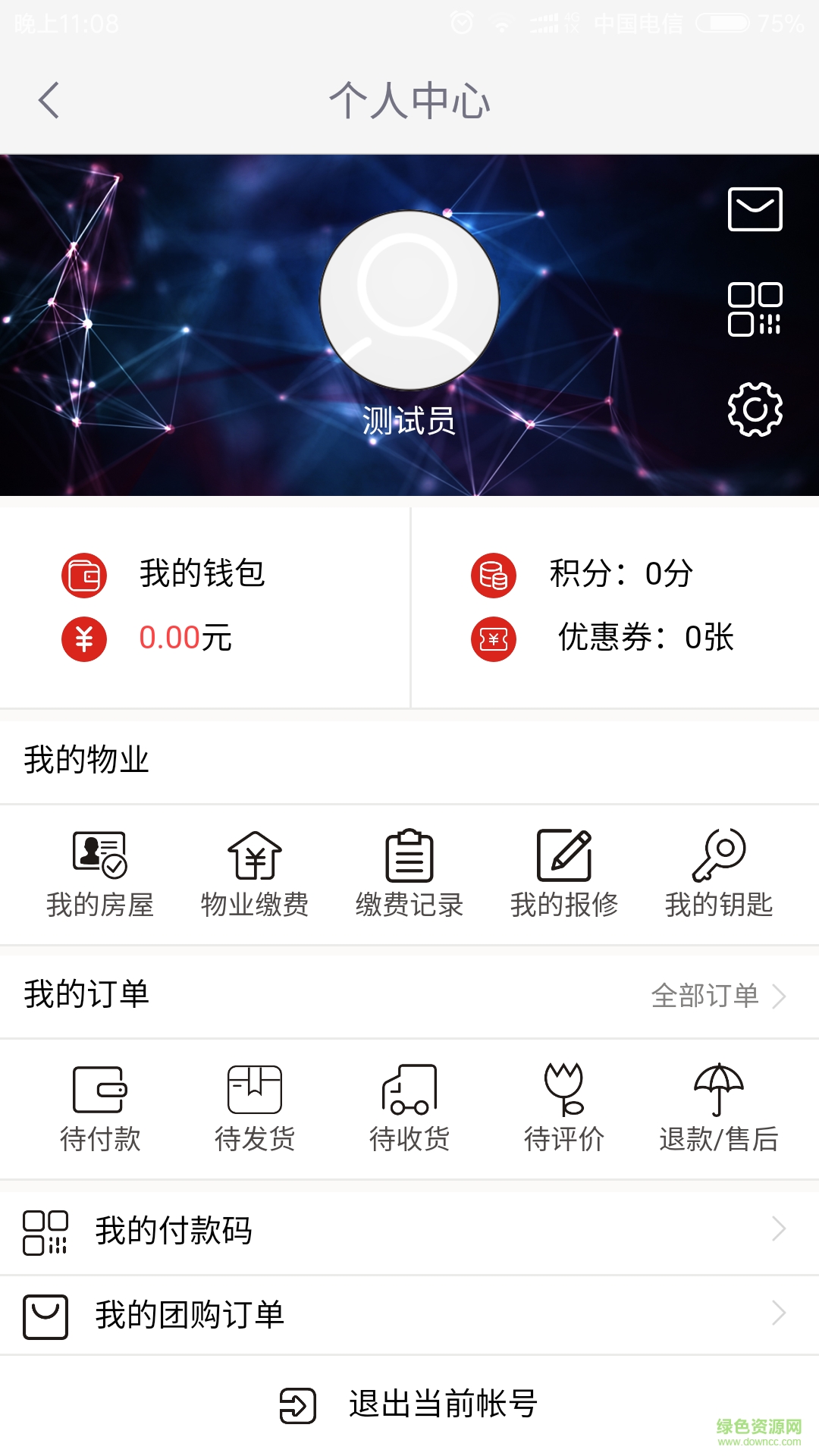
Task: Open messages via the envelope icon
Action: coord(755,210)
